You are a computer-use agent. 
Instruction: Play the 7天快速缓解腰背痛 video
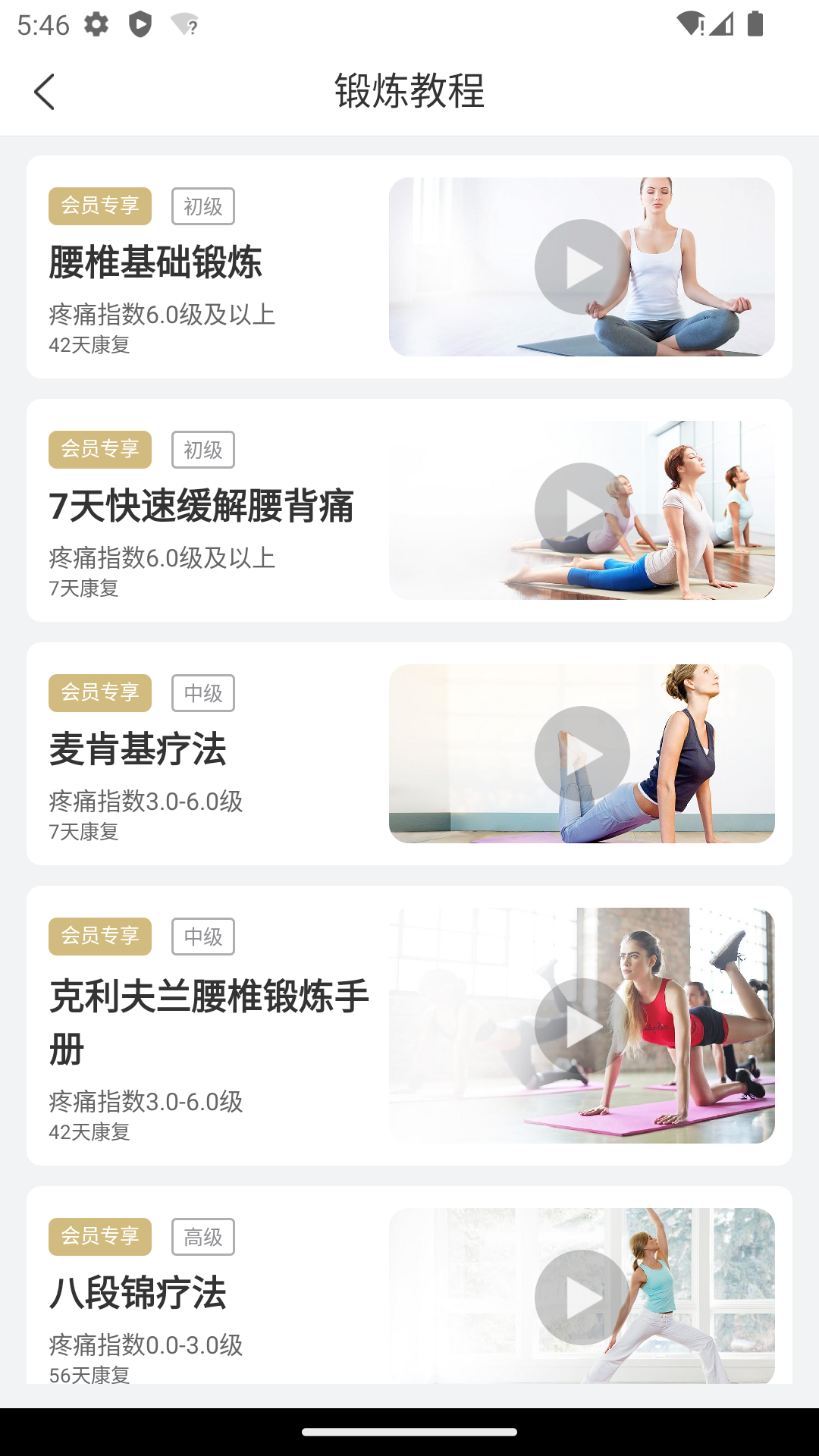coord(582,510)
